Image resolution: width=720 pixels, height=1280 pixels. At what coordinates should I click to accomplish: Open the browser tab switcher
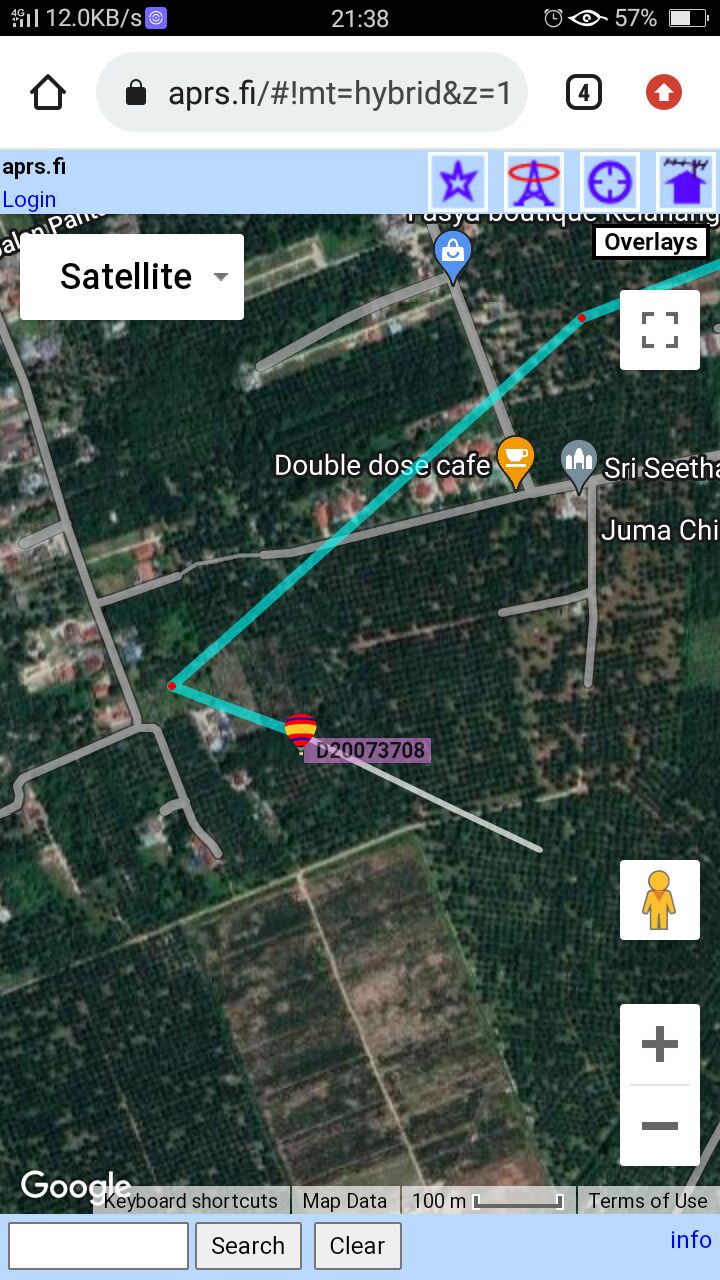point(584,94)
